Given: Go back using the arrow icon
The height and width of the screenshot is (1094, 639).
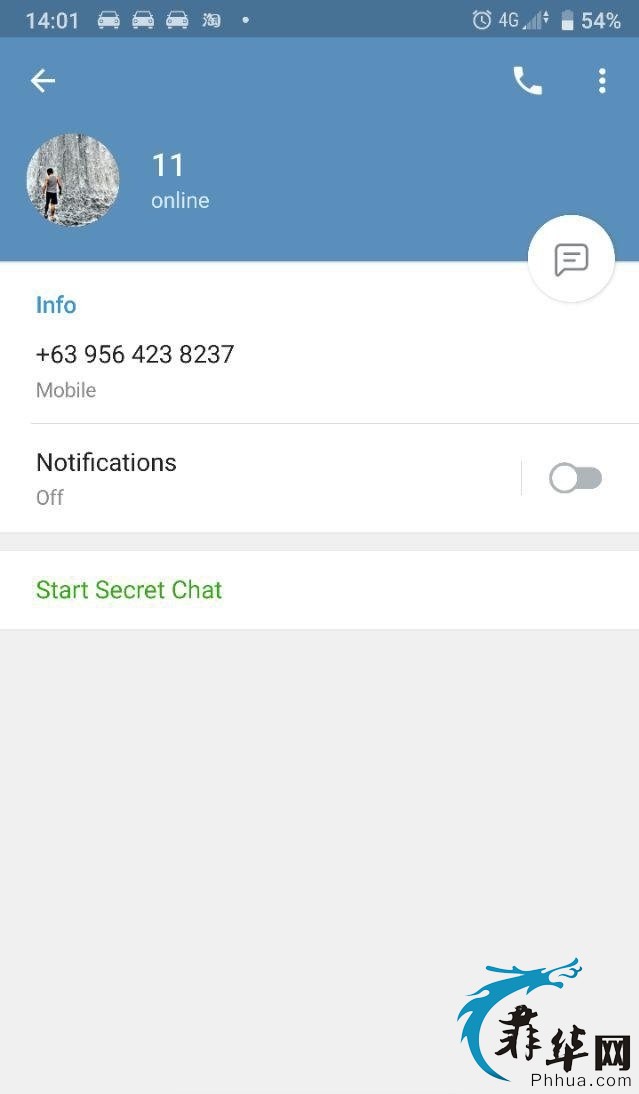Looking at the screenshot, I should pyautogui.click(x=43, y=81).
